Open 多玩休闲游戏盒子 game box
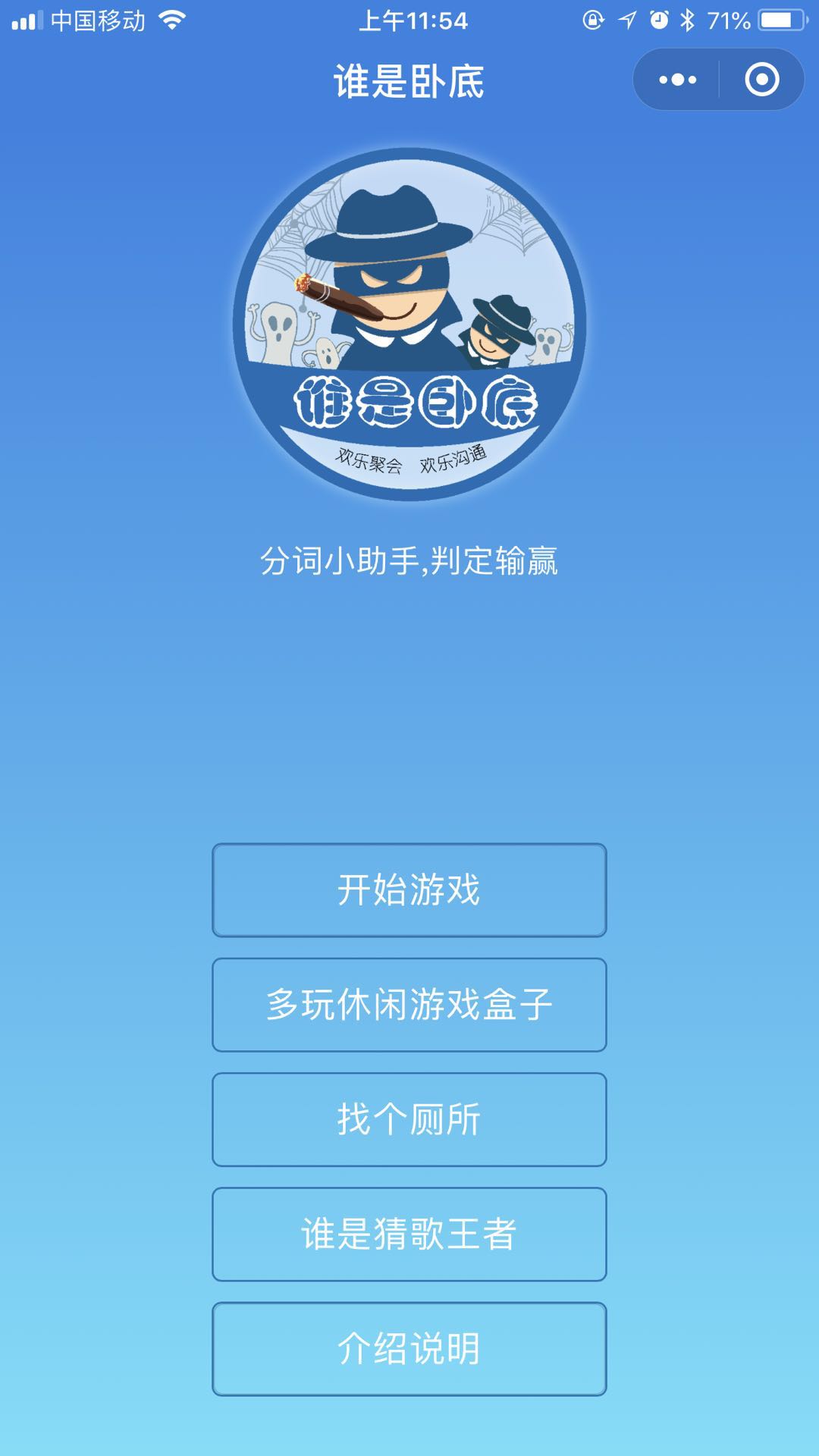This screenshot has height=1456, width=819. click(409, 1005)
